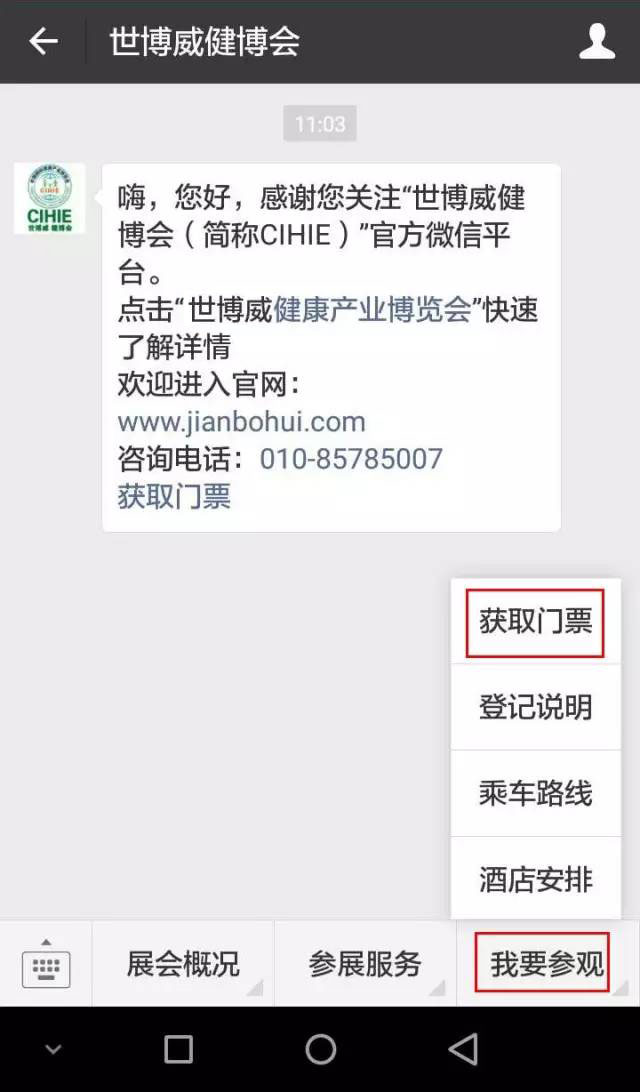Open the account profile icon
This screenshot has height=1092, width=640.
pyautogui.click(x=597, y=42)
